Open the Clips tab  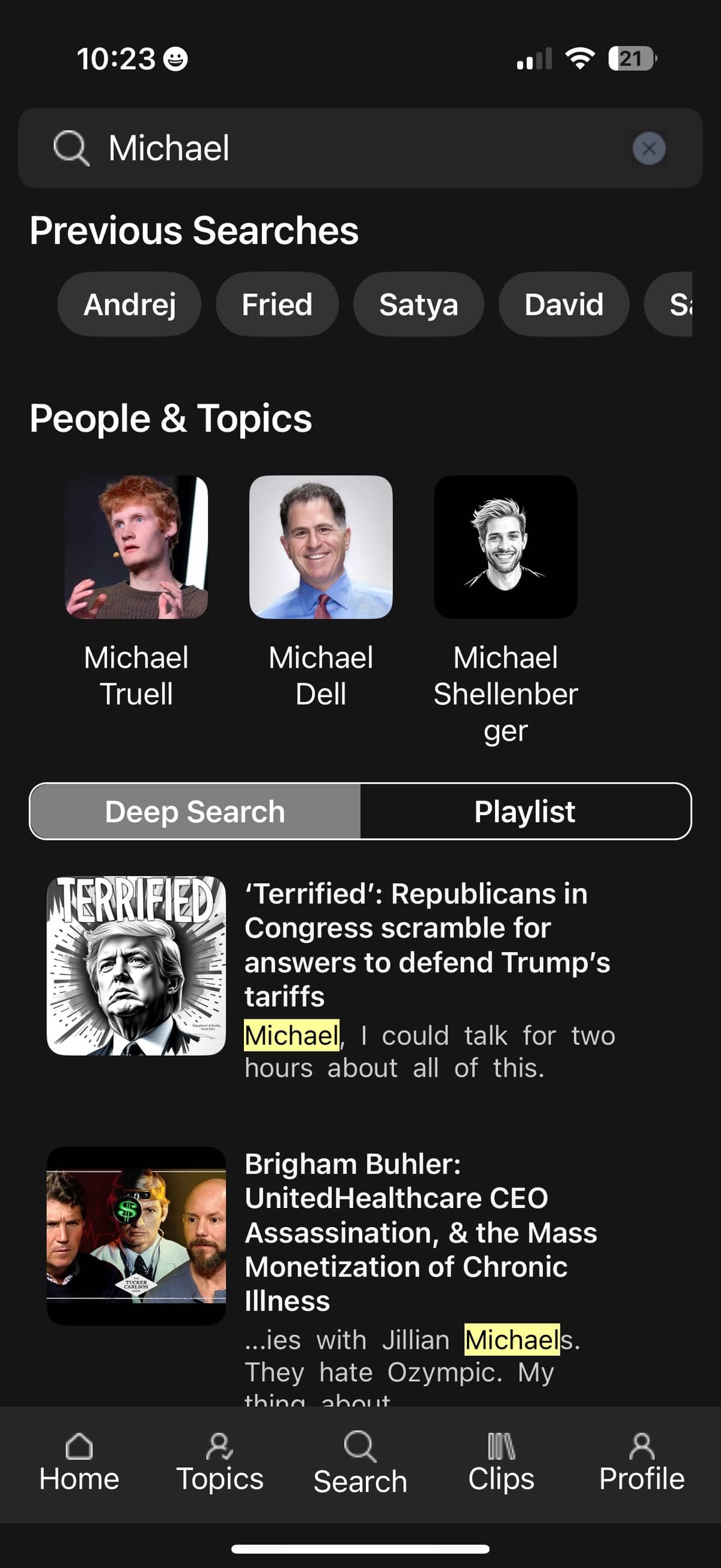[x=500, y=1462]
